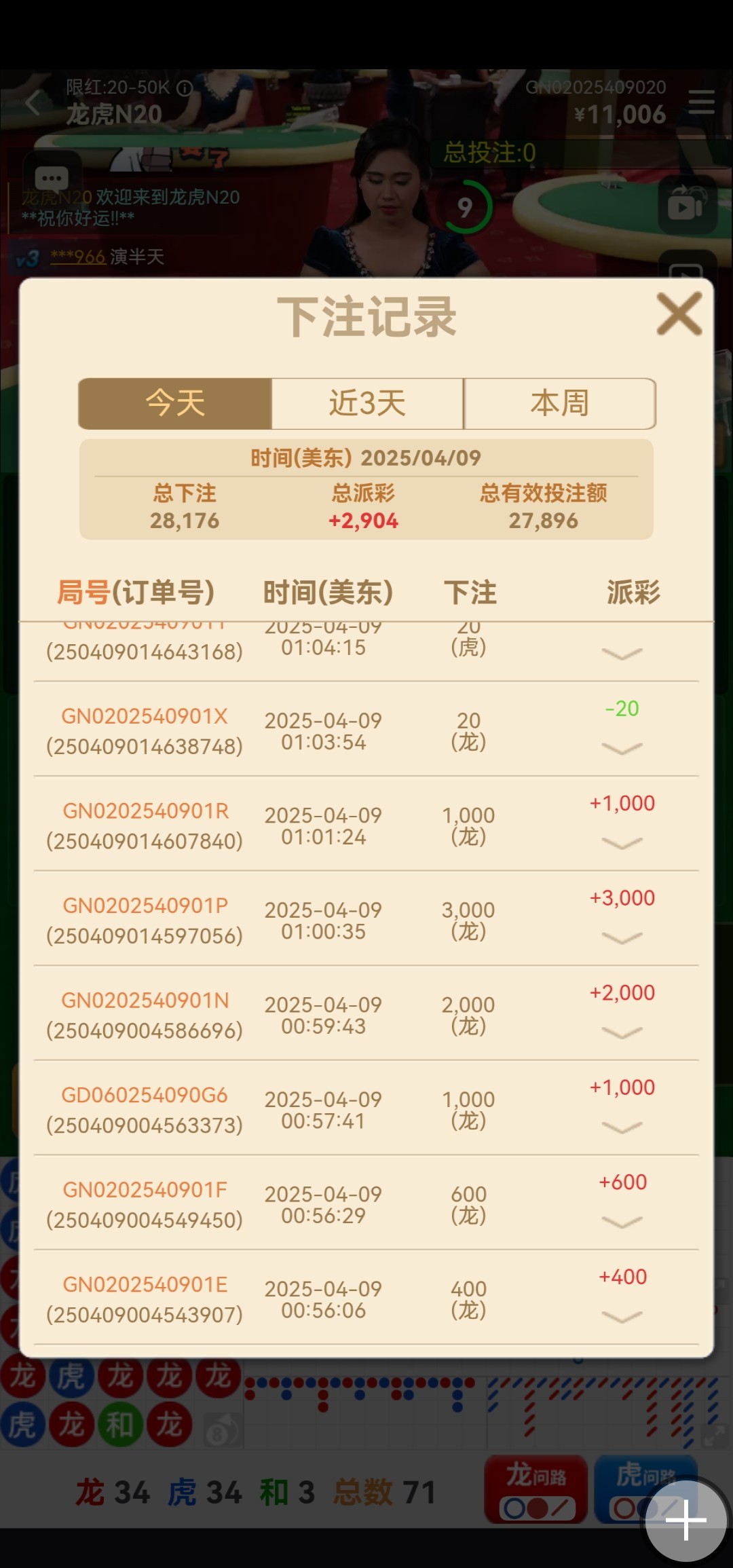Image resolution: width=733 pixels, height=1568 pixels.
Task: Switch to the 近3天 tab
Action: coord(367,403)
